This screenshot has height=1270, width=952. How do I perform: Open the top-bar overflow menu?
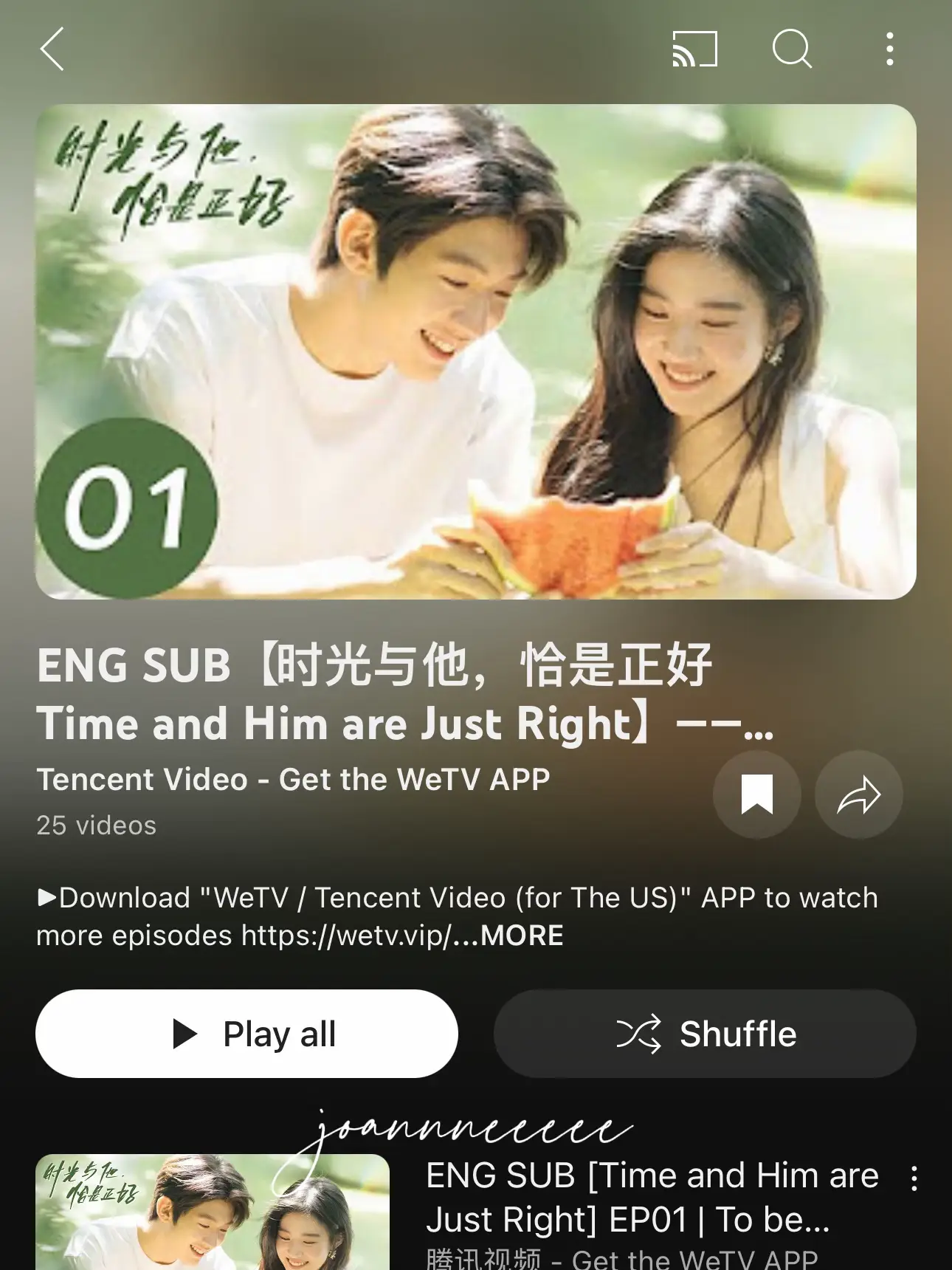(890, 49)
